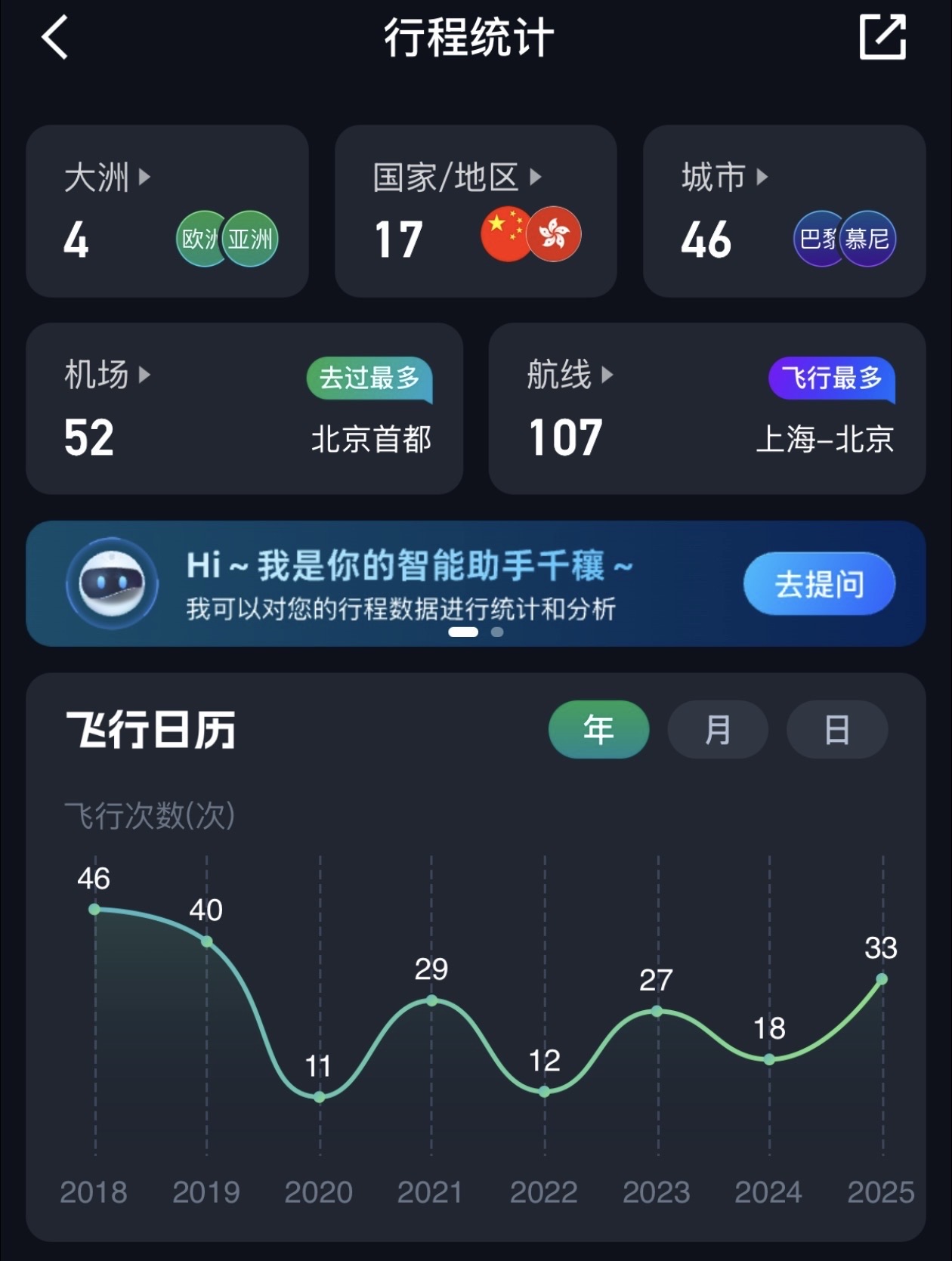952x1261 pixels.
Task: Select the 2021 point showing 29 flights
Action: (431, 1000)
